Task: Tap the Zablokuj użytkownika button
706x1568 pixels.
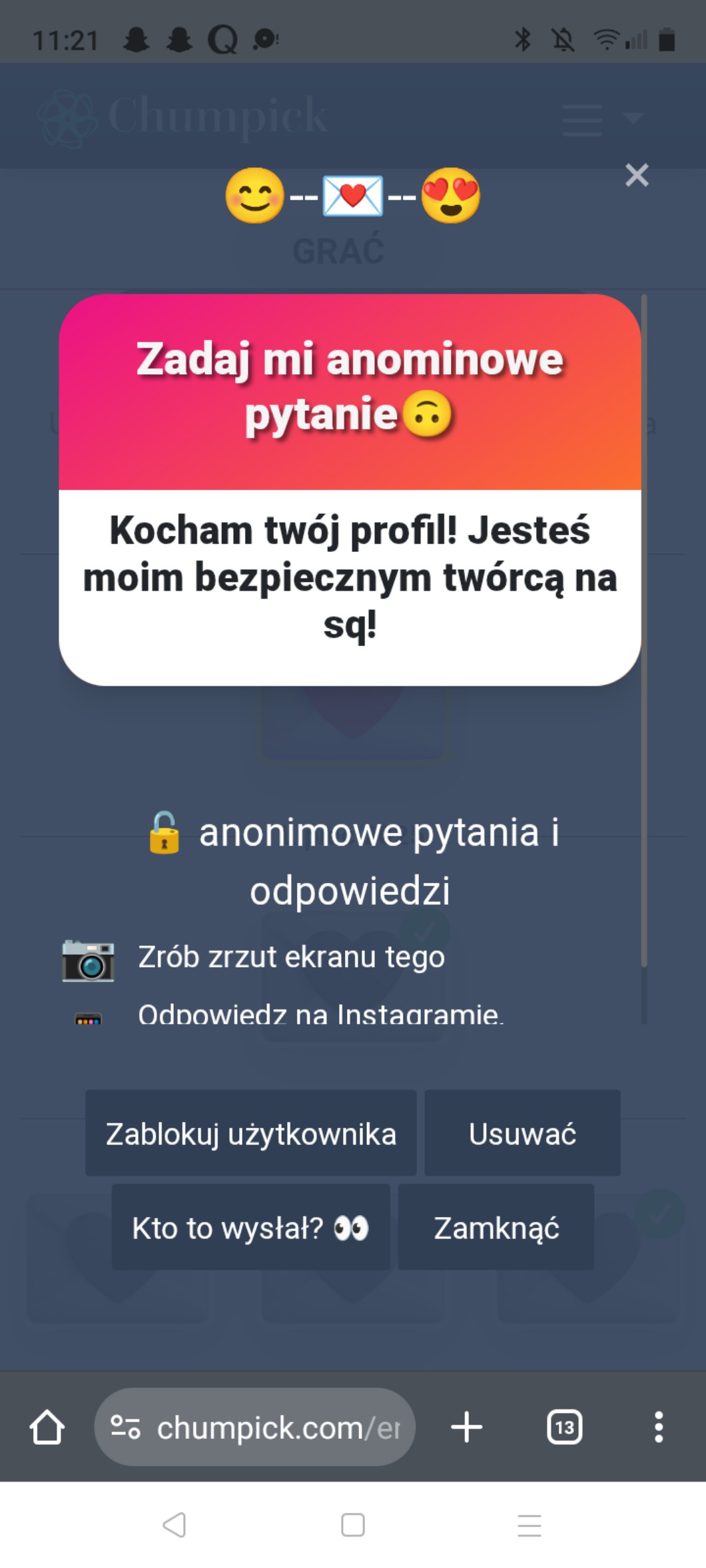Action: (250, 1133)
